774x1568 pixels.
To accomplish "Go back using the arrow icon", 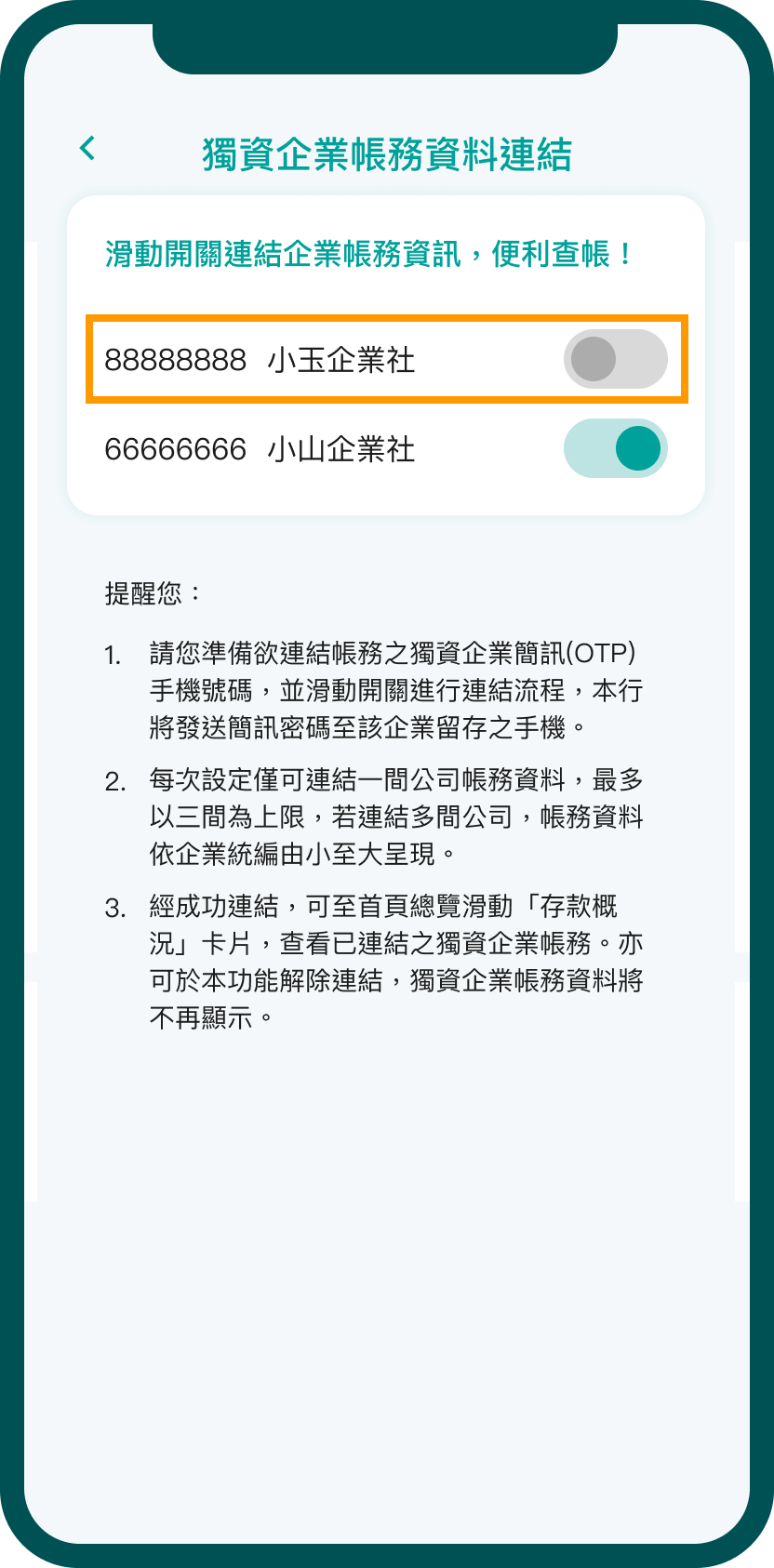I will pyautogui.click(x=87, y=148).
